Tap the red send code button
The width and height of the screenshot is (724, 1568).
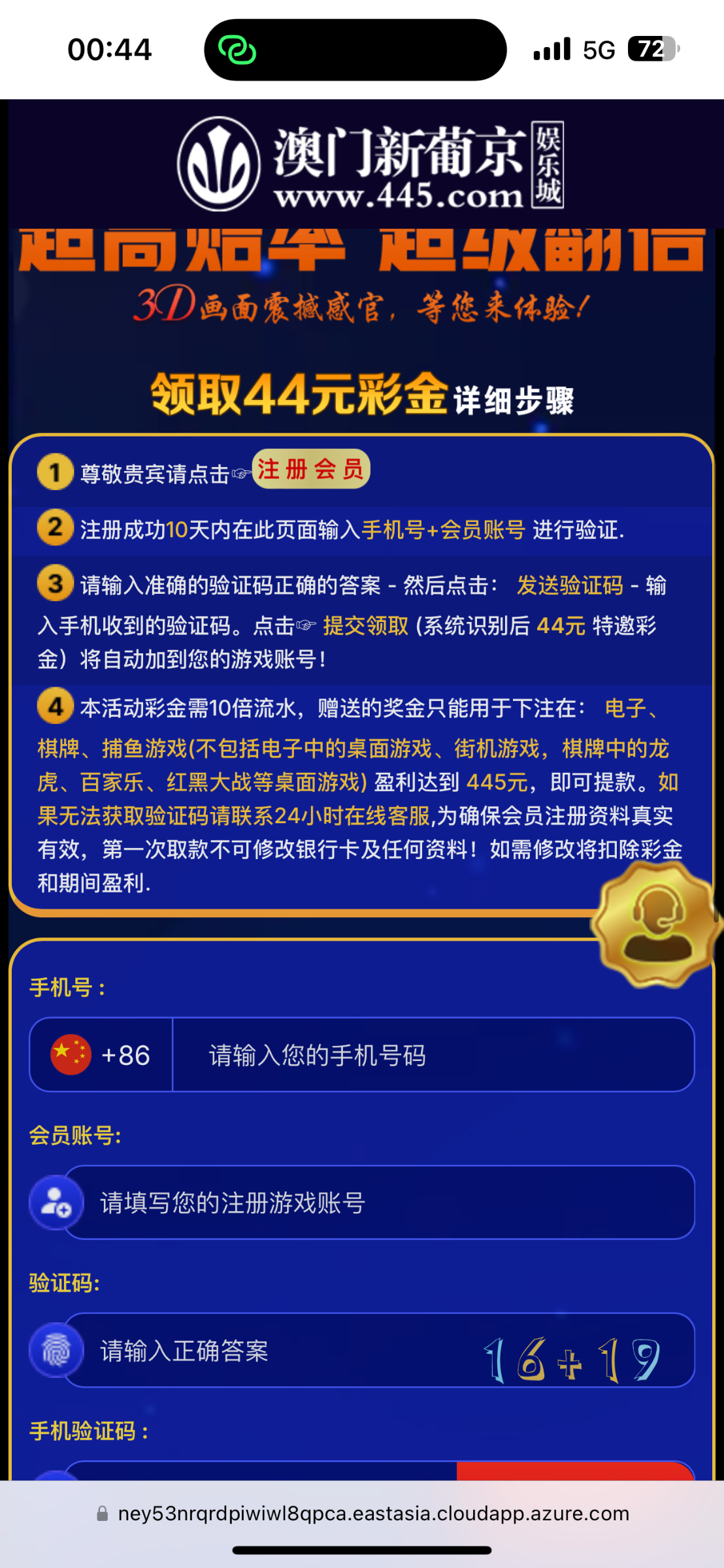575,1471
